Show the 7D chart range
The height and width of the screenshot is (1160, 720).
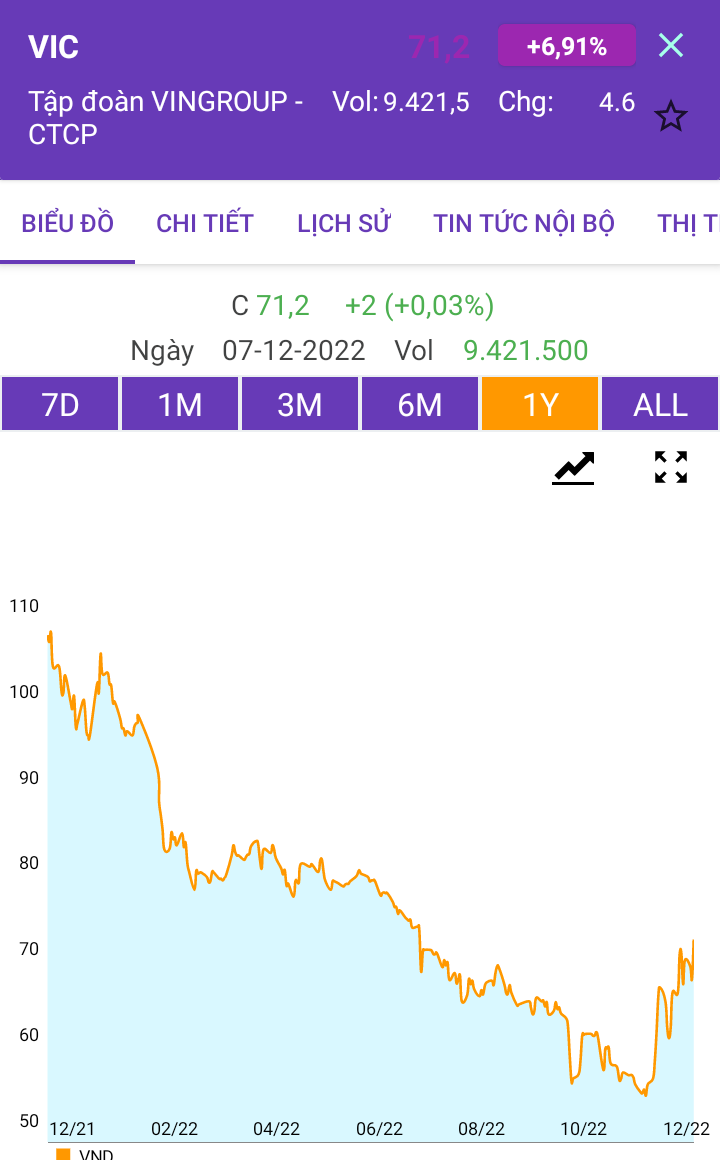[60, 404]
